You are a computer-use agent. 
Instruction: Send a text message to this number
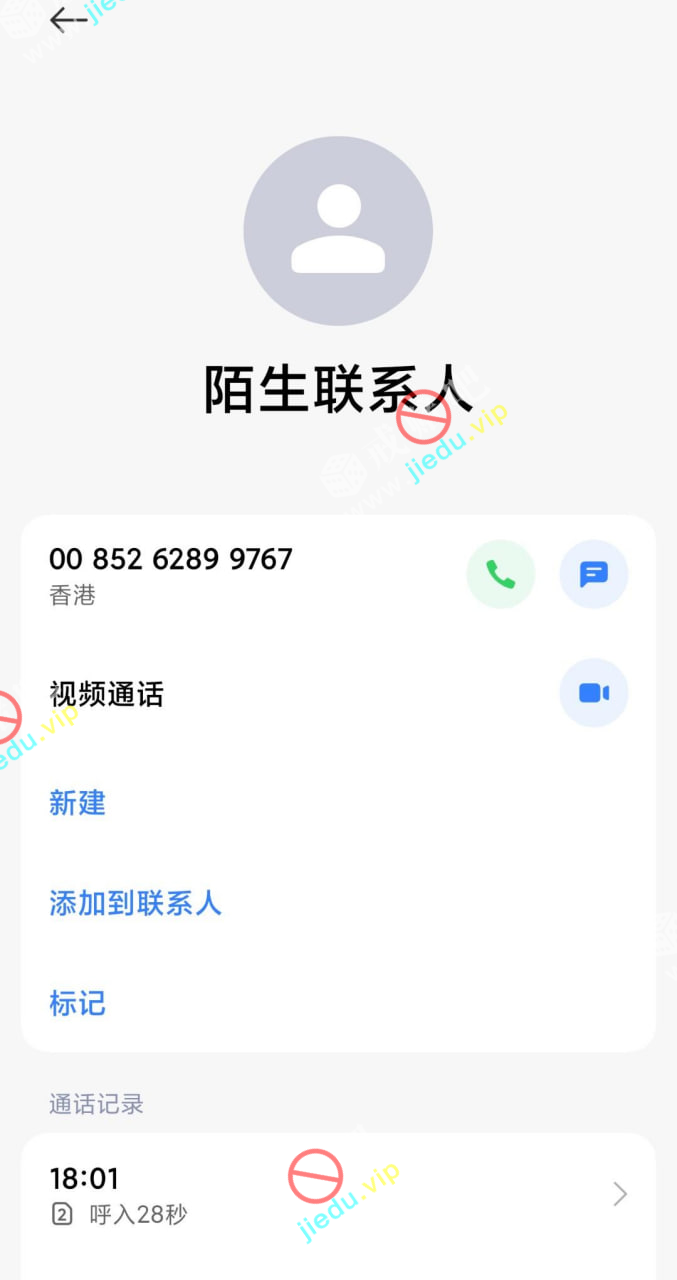coord(593,574)
